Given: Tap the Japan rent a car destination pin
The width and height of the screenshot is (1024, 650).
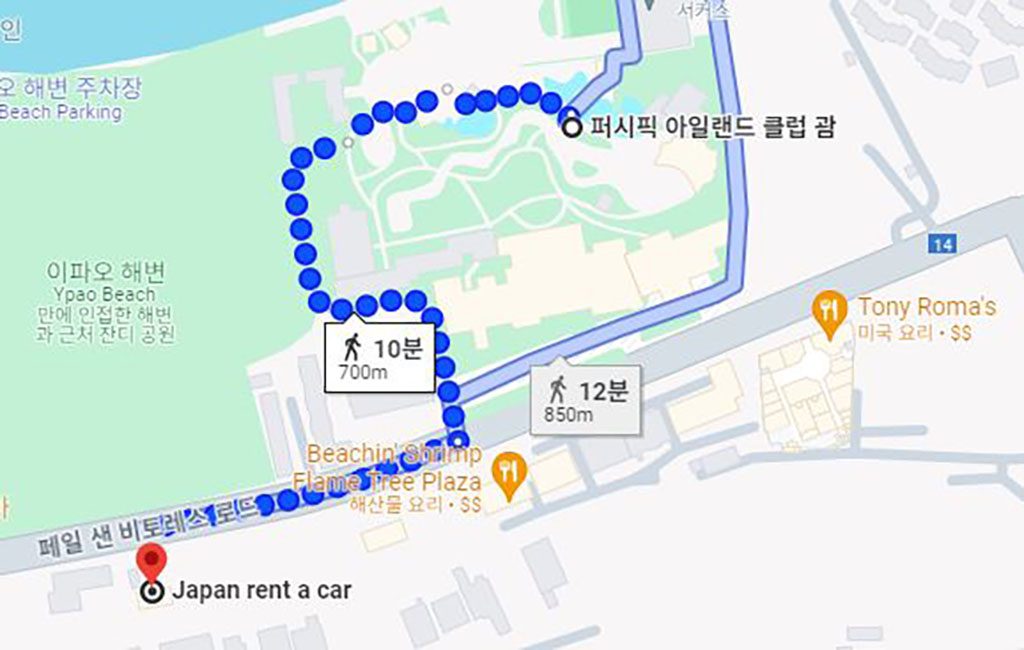Looking at the screenshot, I should pos(152,566).
